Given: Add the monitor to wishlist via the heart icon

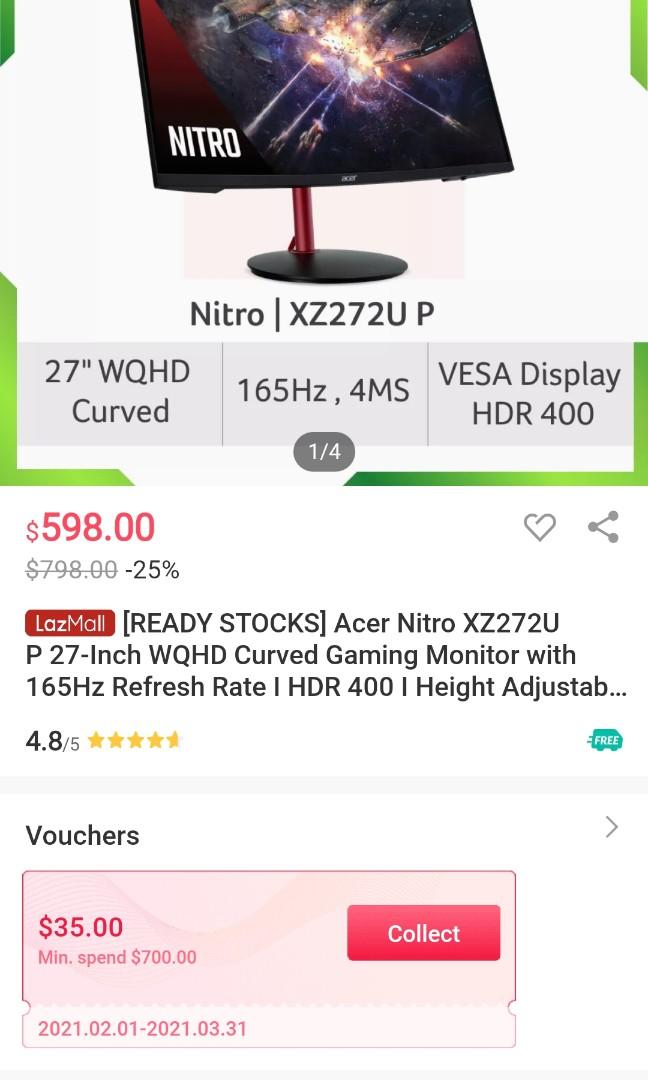Looking at the screenshot, I should click(539, 527).
